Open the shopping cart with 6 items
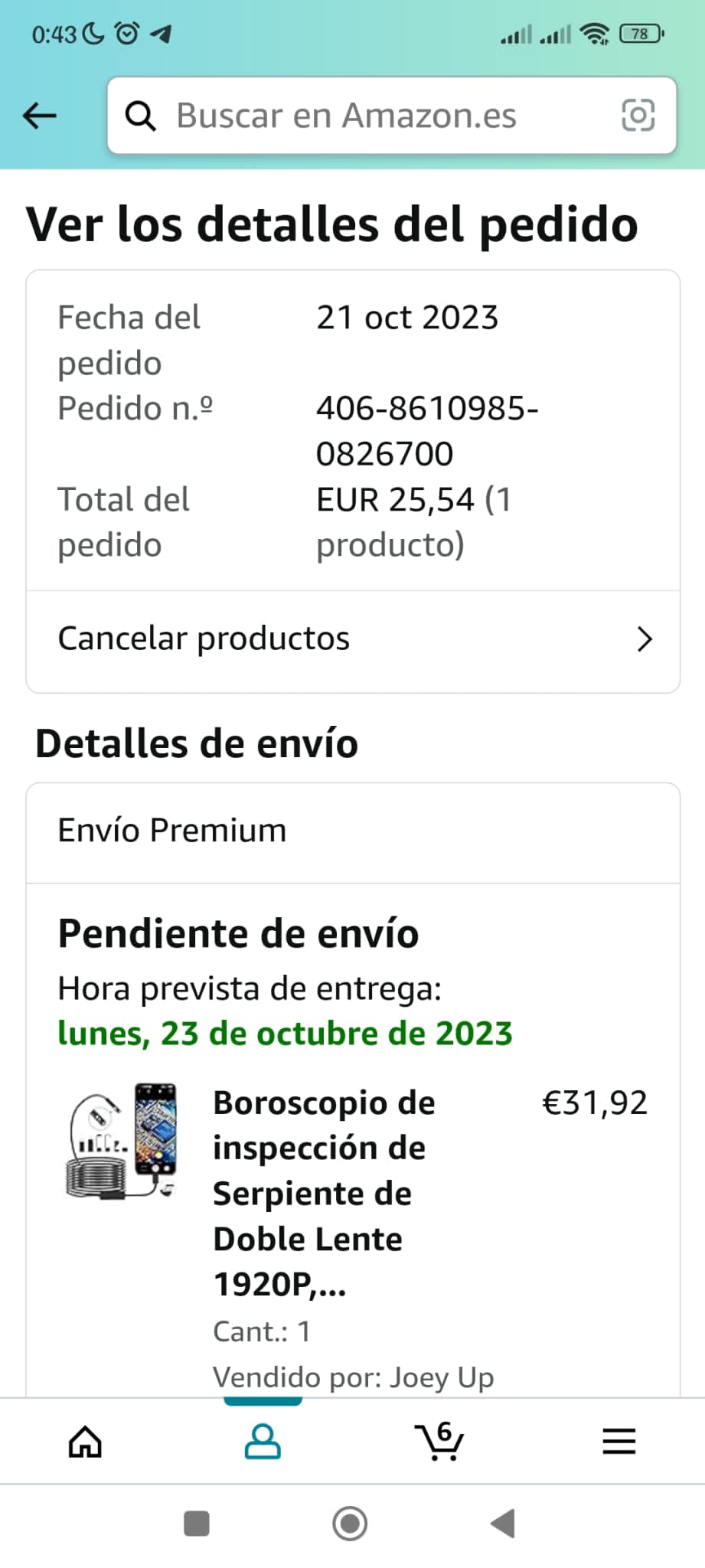 click(x=439, y=1442)
